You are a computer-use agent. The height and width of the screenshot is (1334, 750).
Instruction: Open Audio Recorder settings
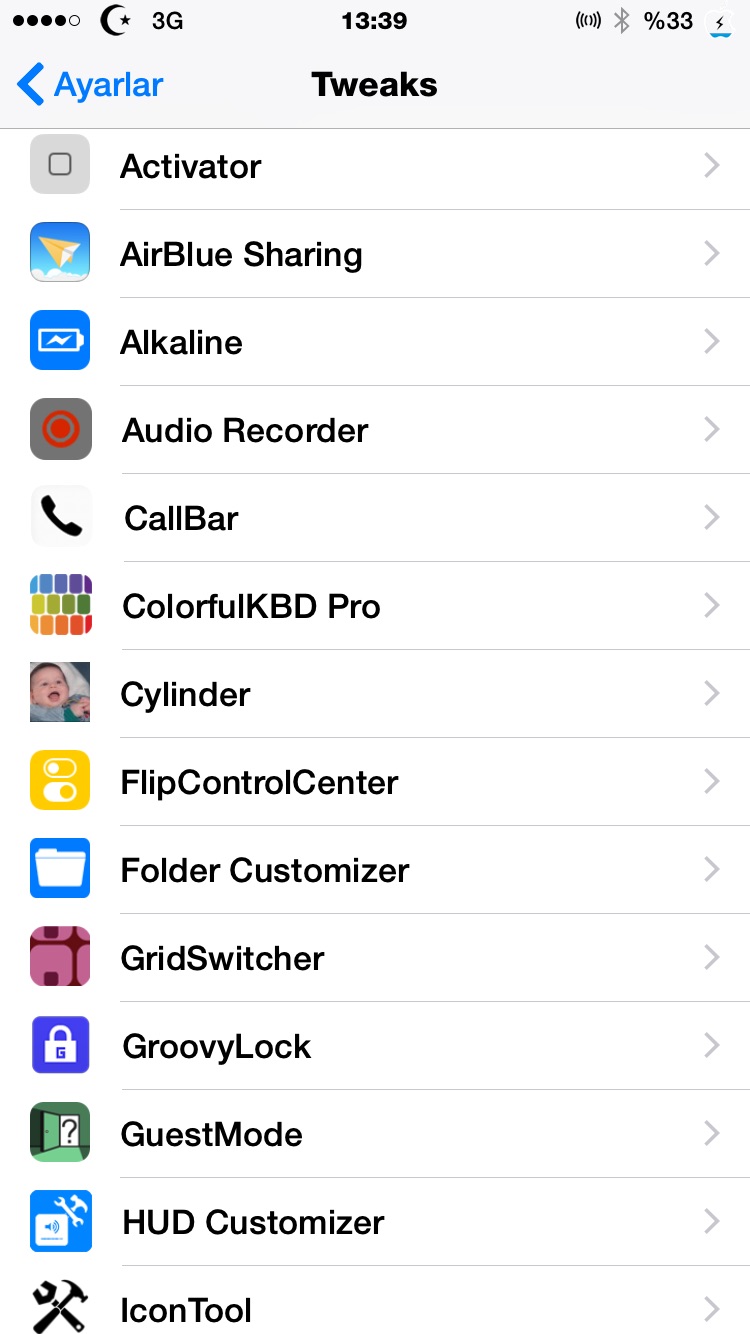click(x=375, y=430)
